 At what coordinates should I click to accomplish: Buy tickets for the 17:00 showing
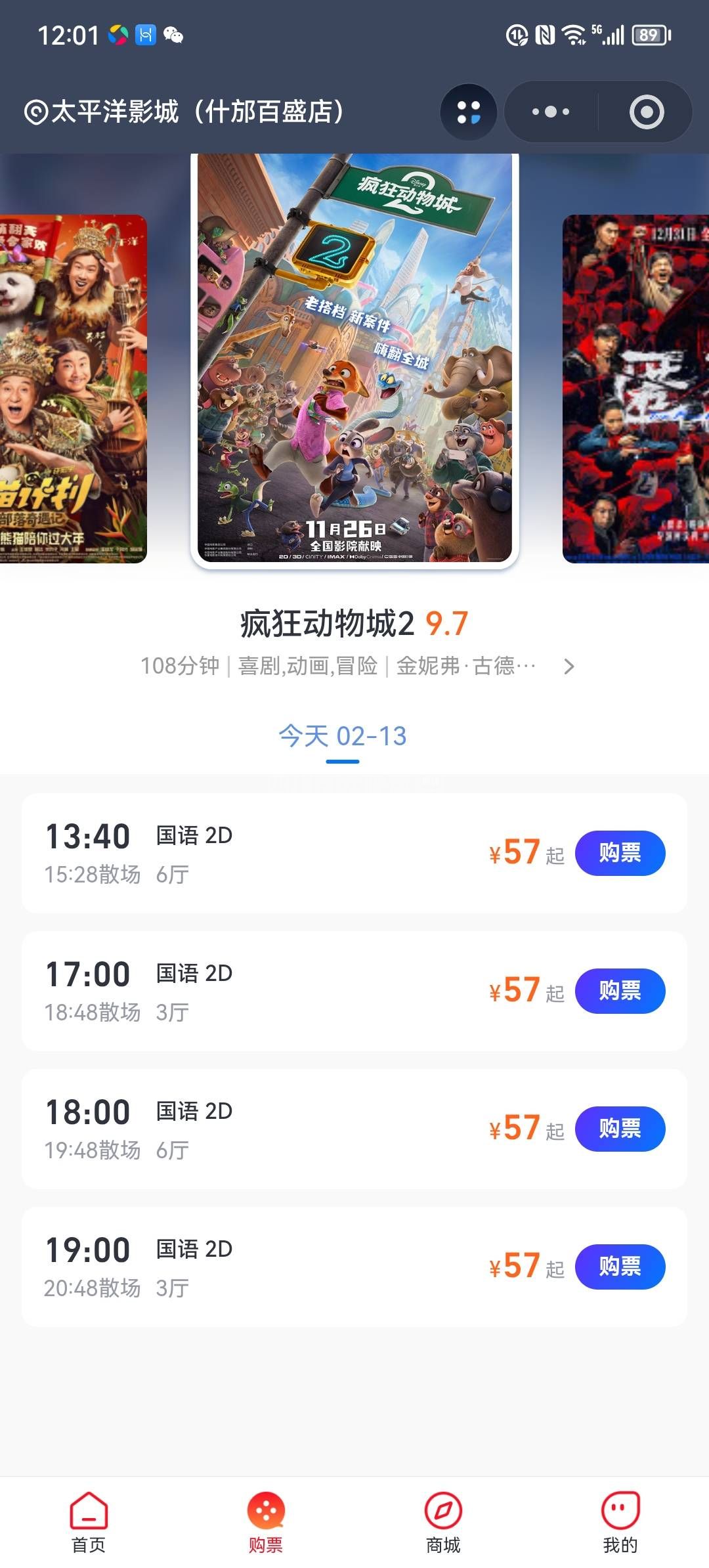pos(620,991)
